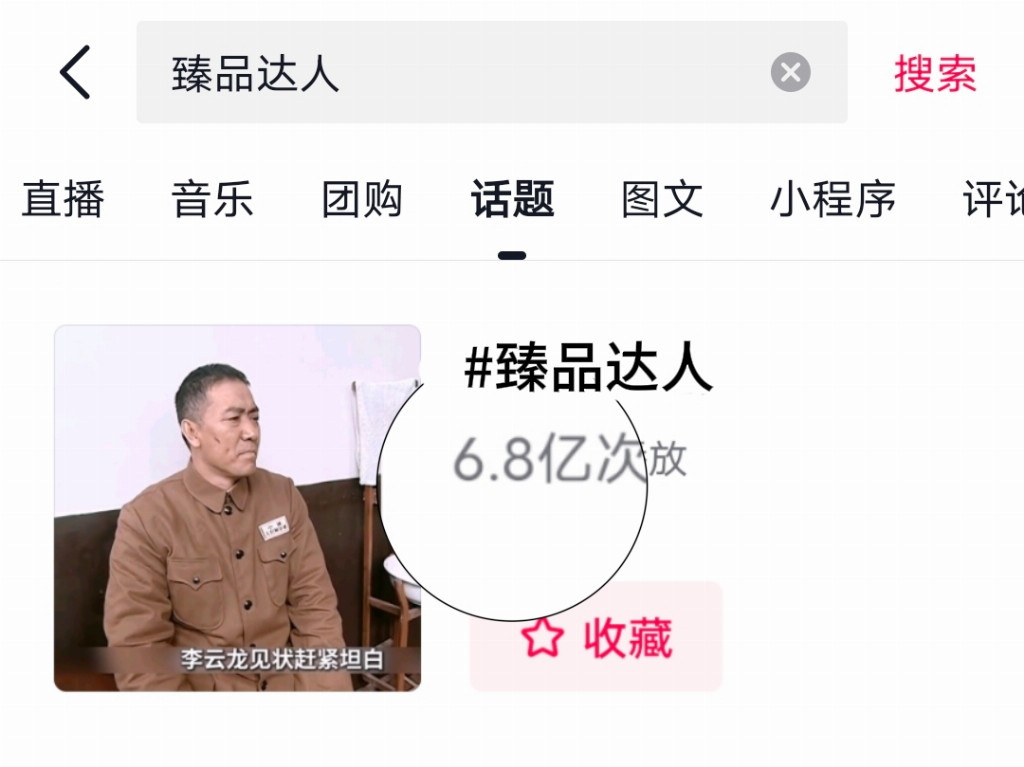Viewport: 1024px width, 767px height.
Task: Favorite the topic with 收藏
Action: click(596, 637)
